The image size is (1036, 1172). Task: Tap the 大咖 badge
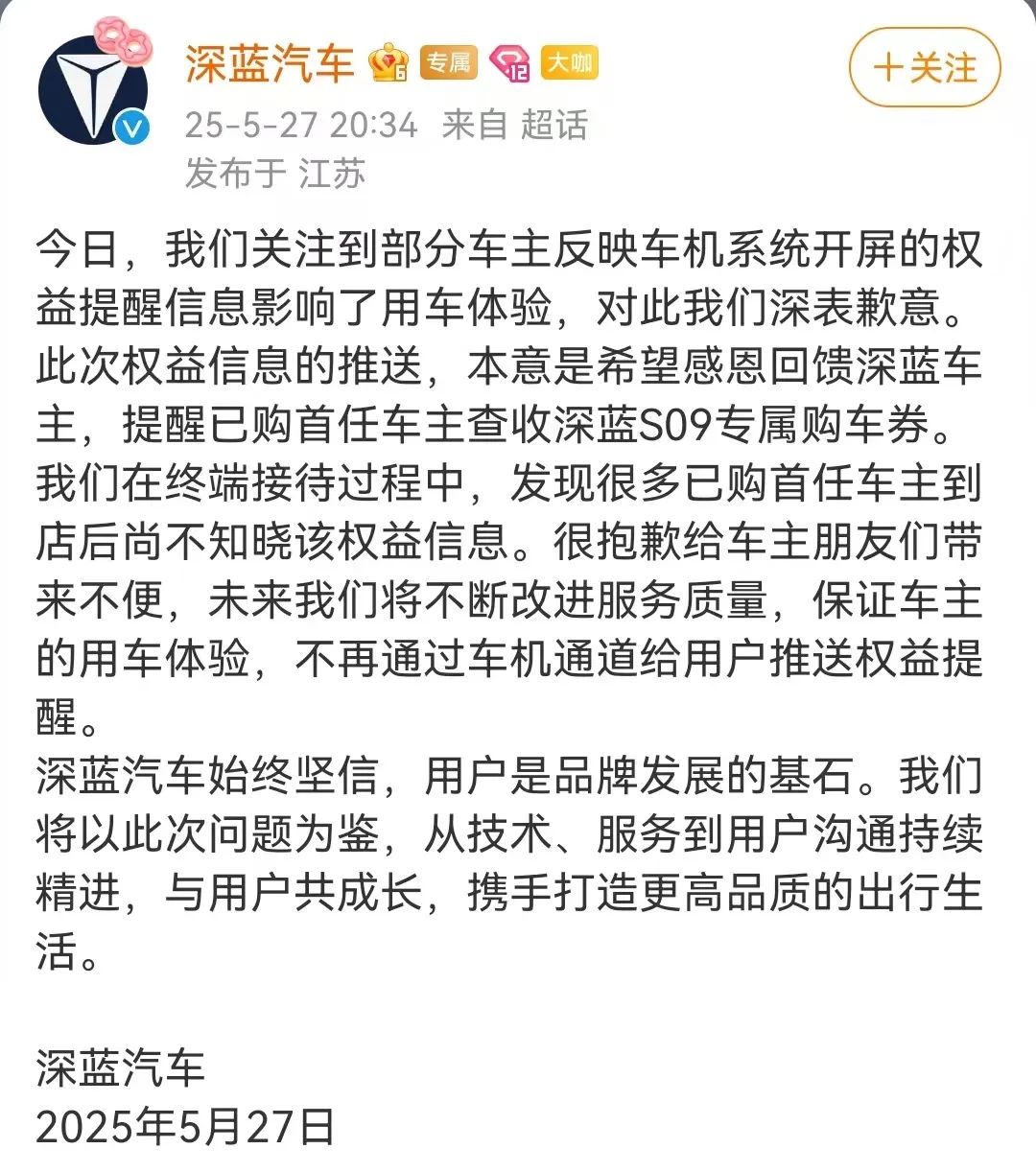tap(569, 63)
